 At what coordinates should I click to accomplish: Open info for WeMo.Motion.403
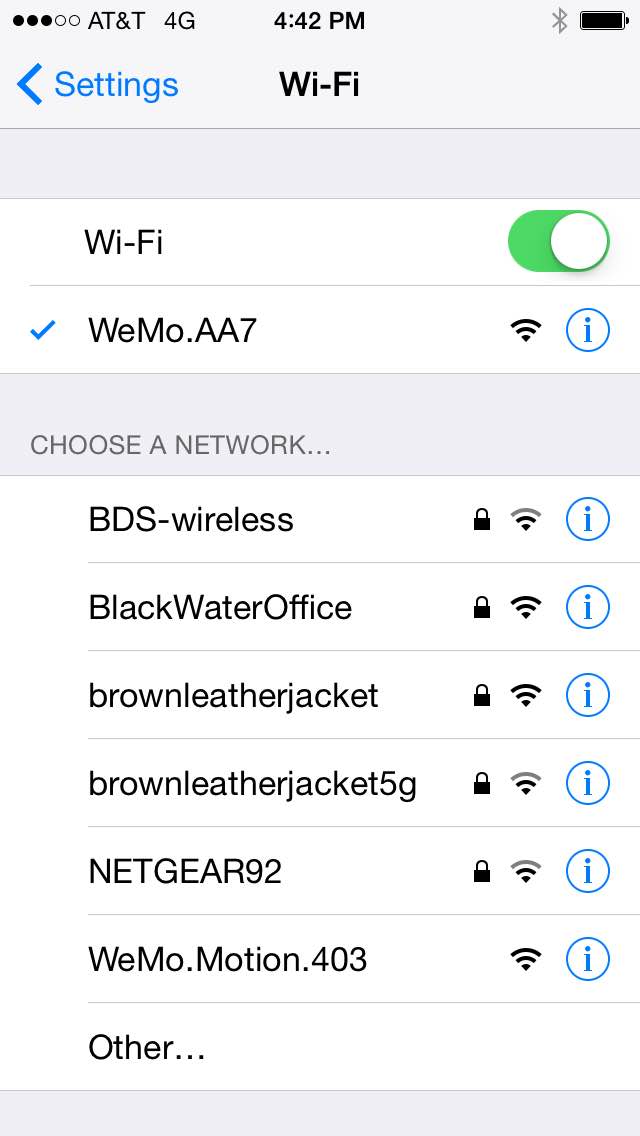(x=587, y=960)
